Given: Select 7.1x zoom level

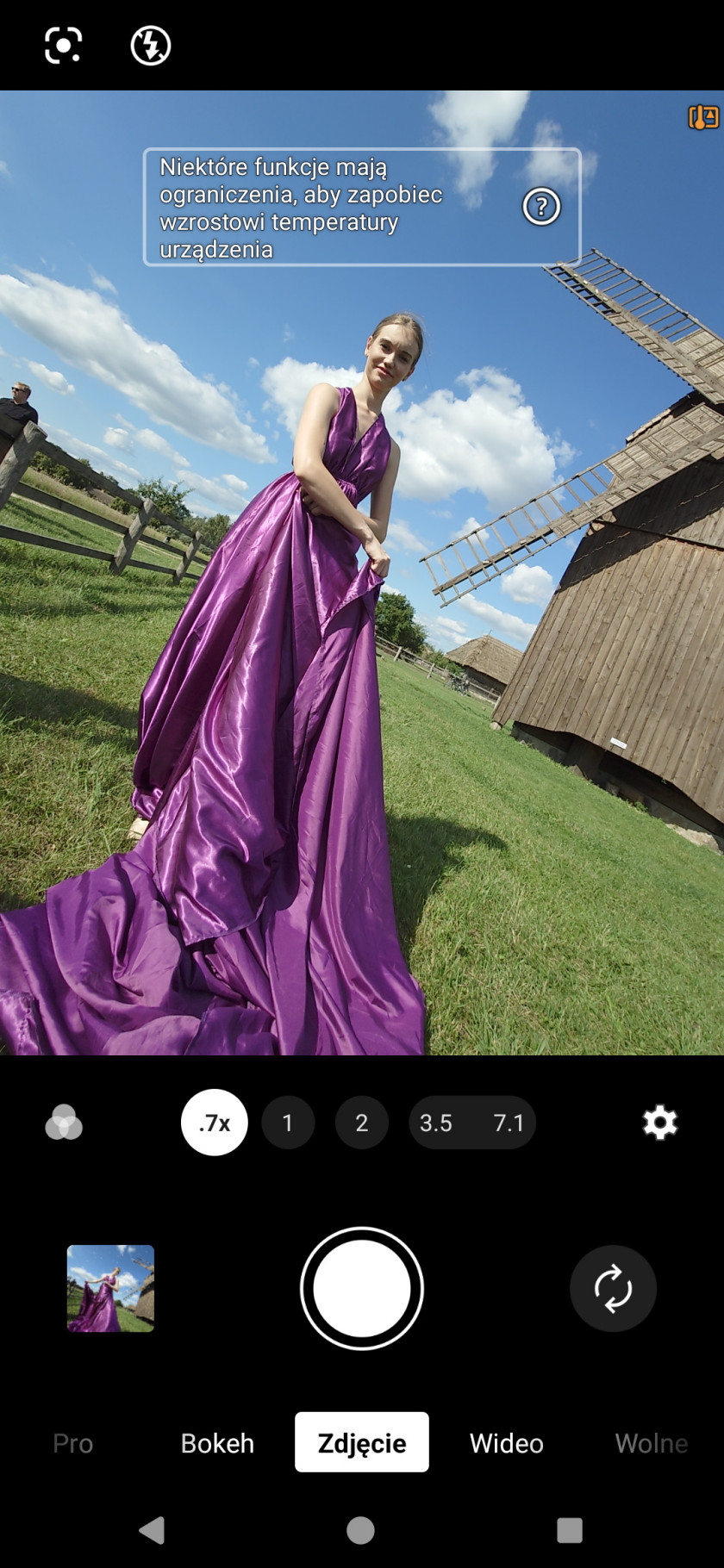Looking at the screenshot, I should 509,1123.
